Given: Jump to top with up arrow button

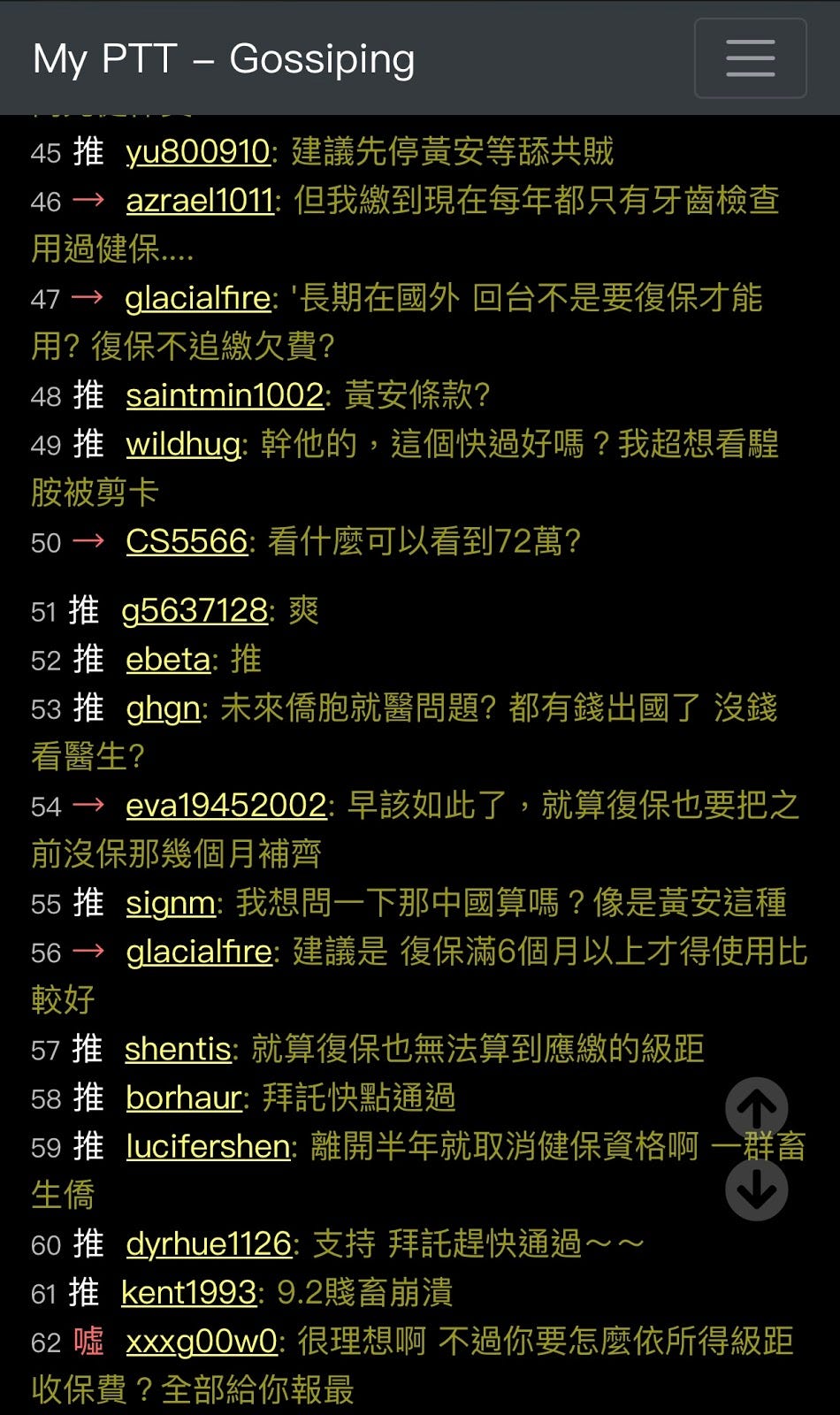Looking at the screenshot, I should 757,1107.
